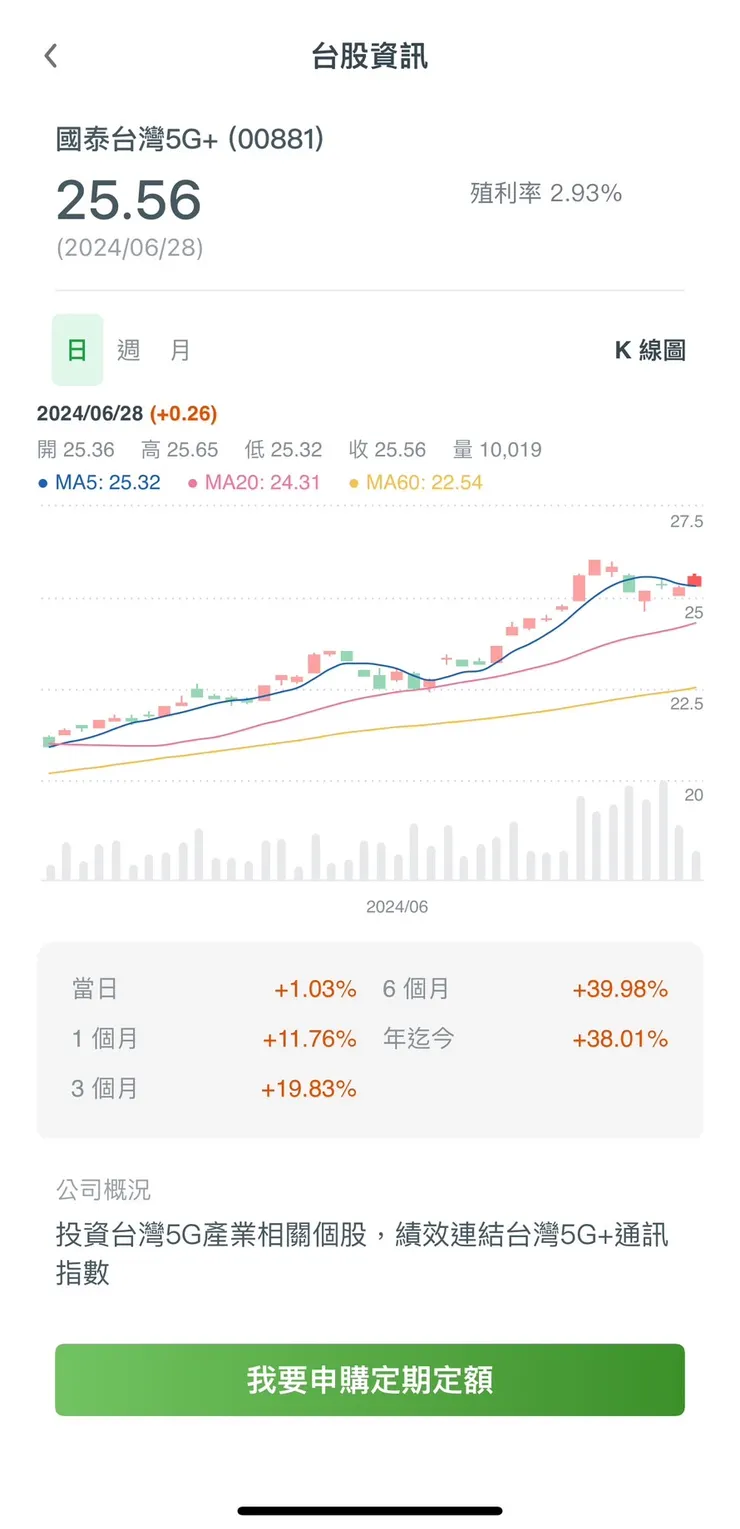Tap the back arrow to return
This screenshot has height=1529, width=740.
tap(49, 56)
